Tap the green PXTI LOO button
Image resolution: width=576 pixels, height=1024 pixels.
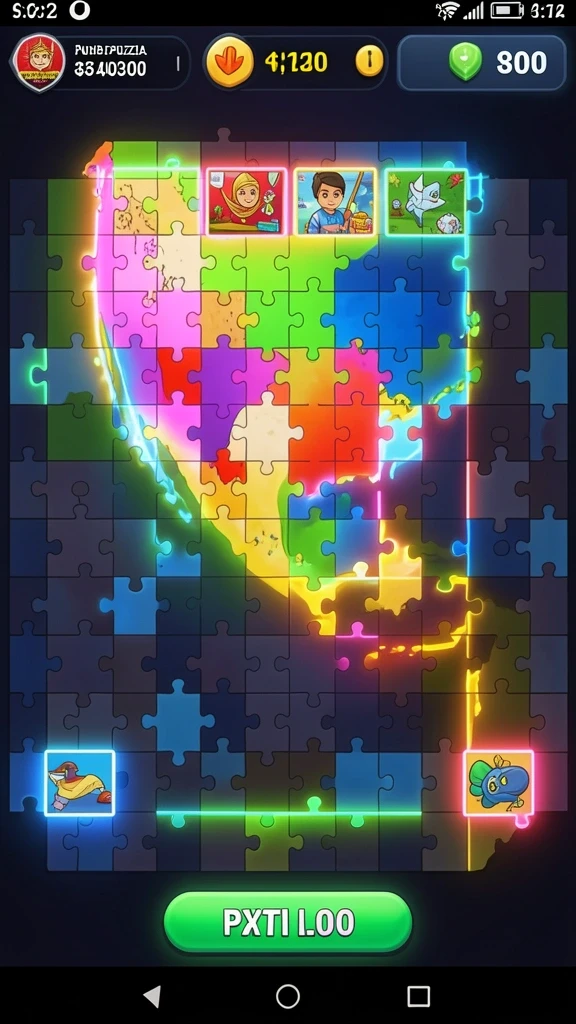288,922
